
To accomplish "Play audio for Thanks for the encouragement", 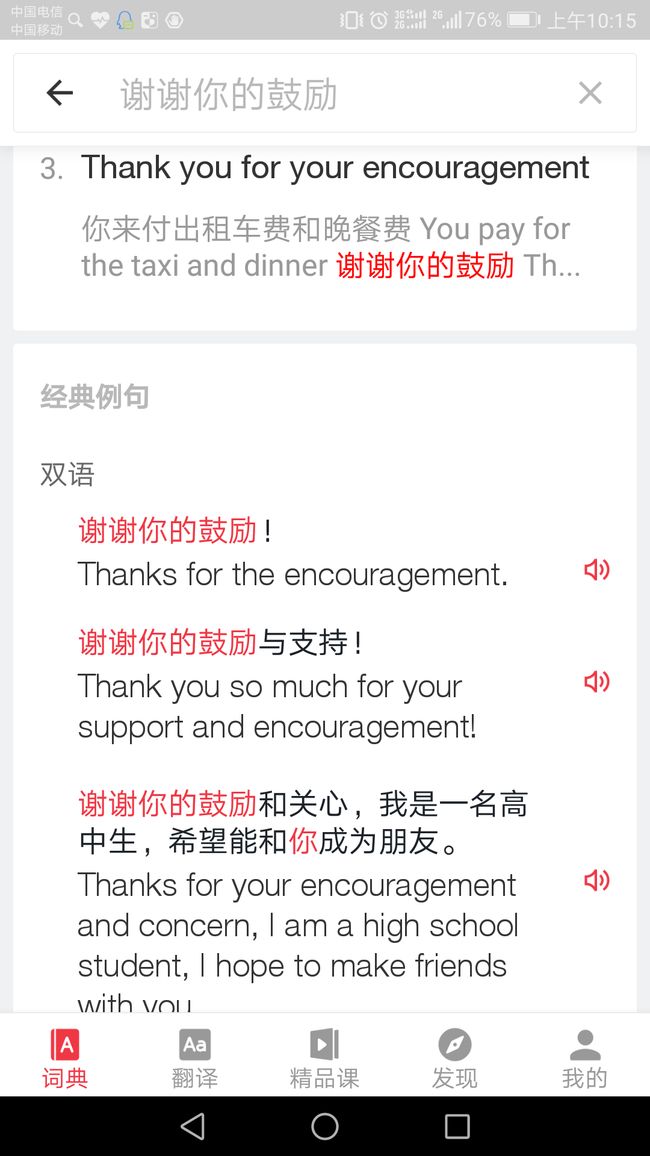I will (596, 570).
